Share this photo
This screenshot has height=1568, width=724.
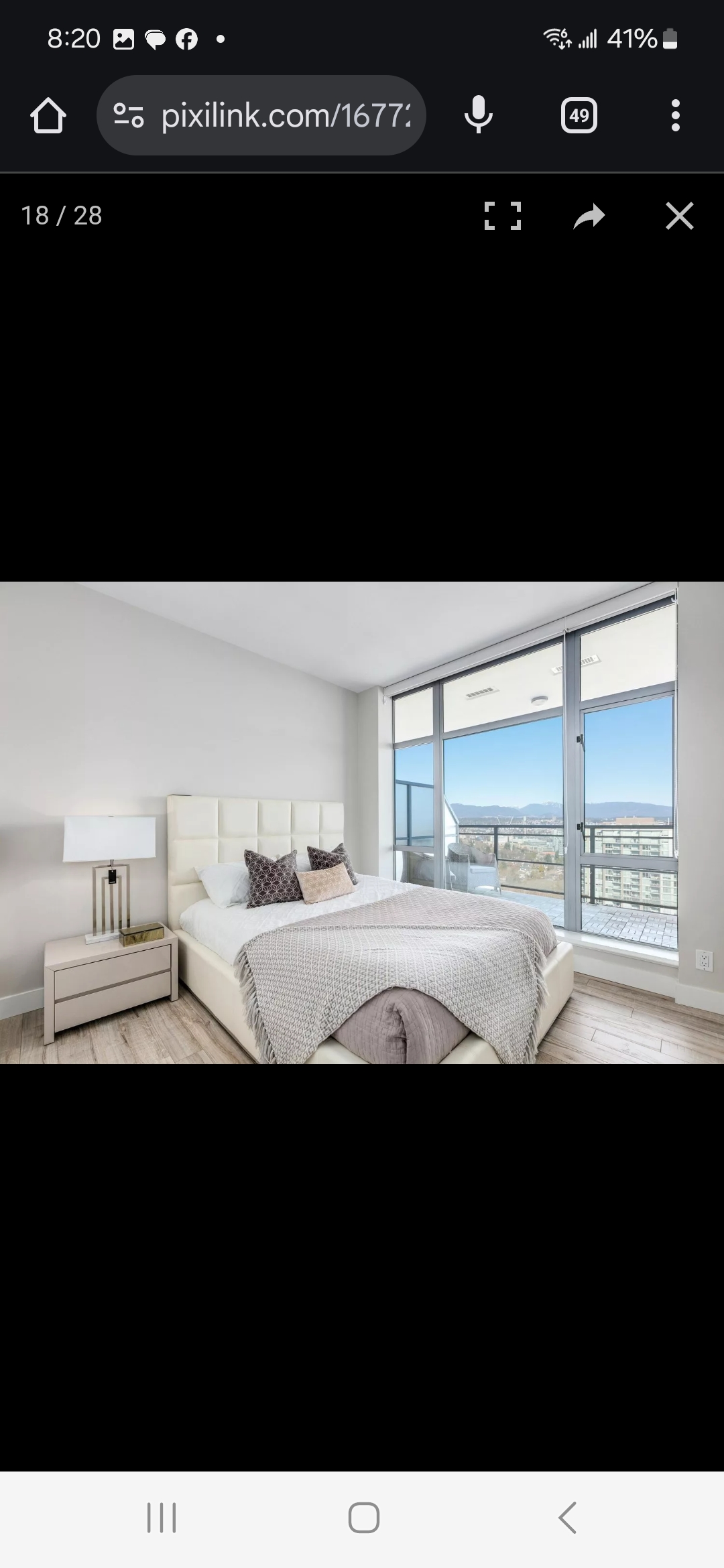point(589,216)
